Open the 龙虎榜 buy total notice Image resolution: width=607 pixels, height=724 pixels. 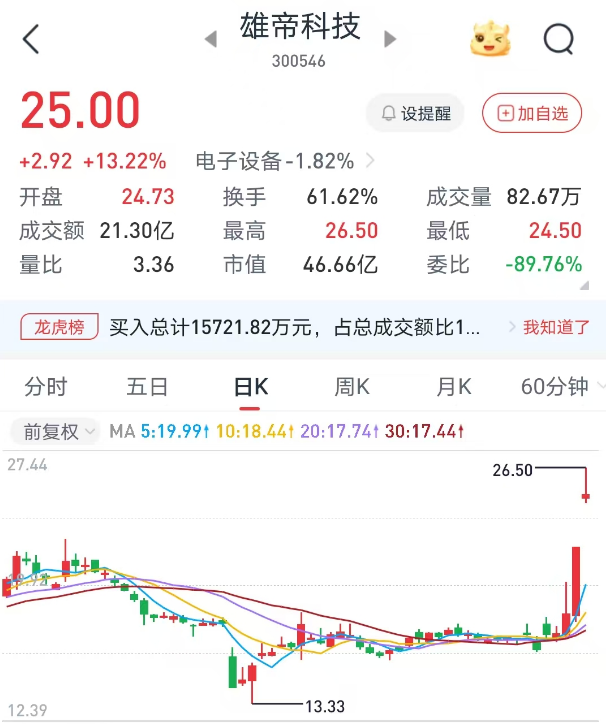click(x=295, y=327)
